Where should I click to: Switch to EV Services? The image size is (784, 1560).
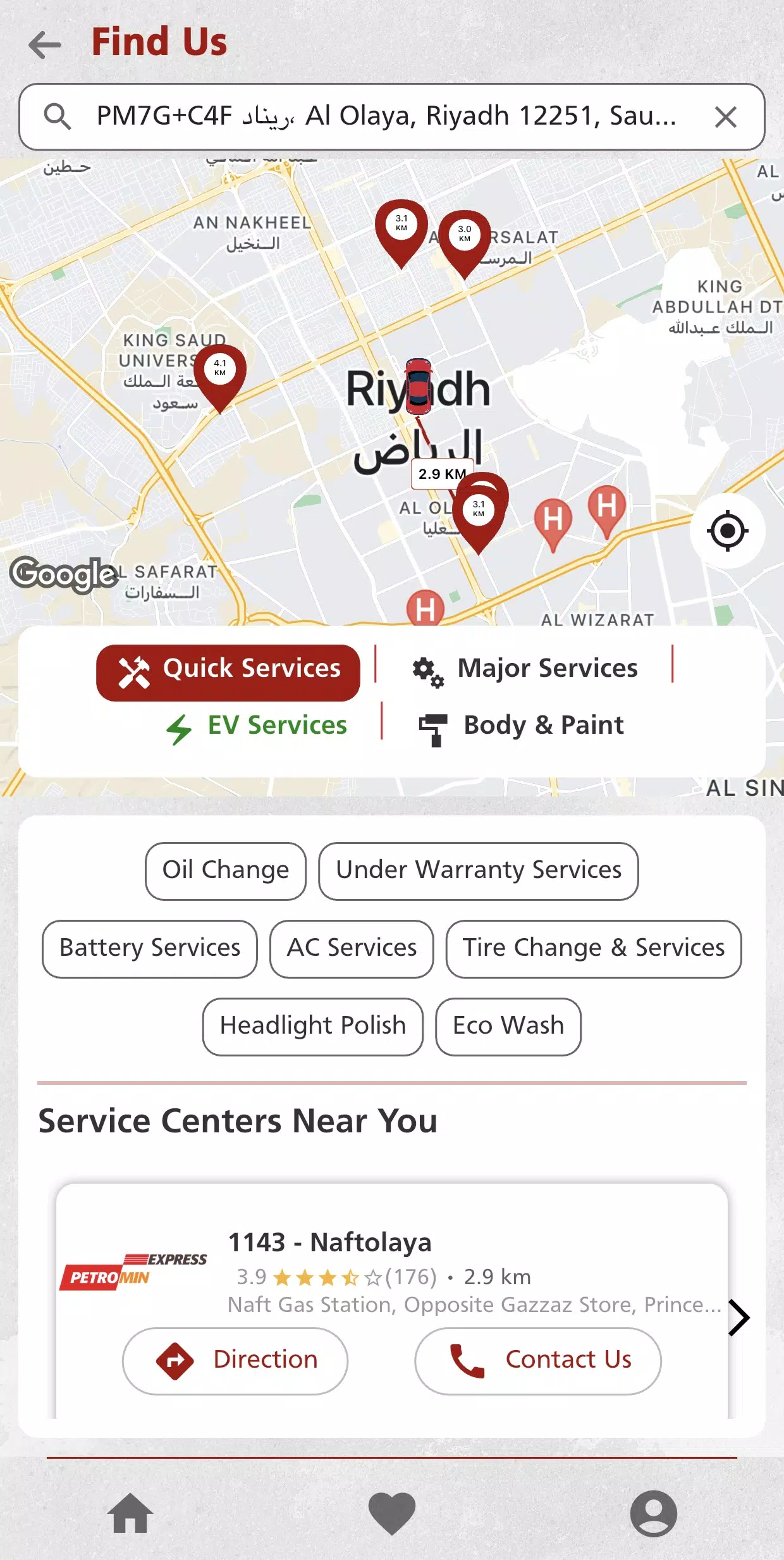[x=256, y=726]
